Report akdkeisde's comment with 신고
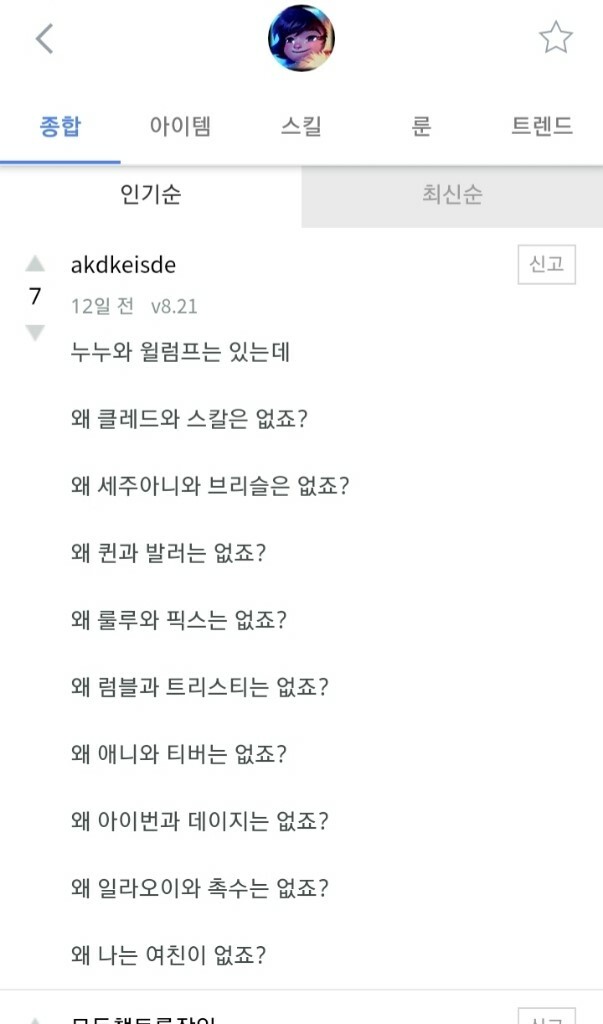This screenshot has height=1024, width=603. 546,265
